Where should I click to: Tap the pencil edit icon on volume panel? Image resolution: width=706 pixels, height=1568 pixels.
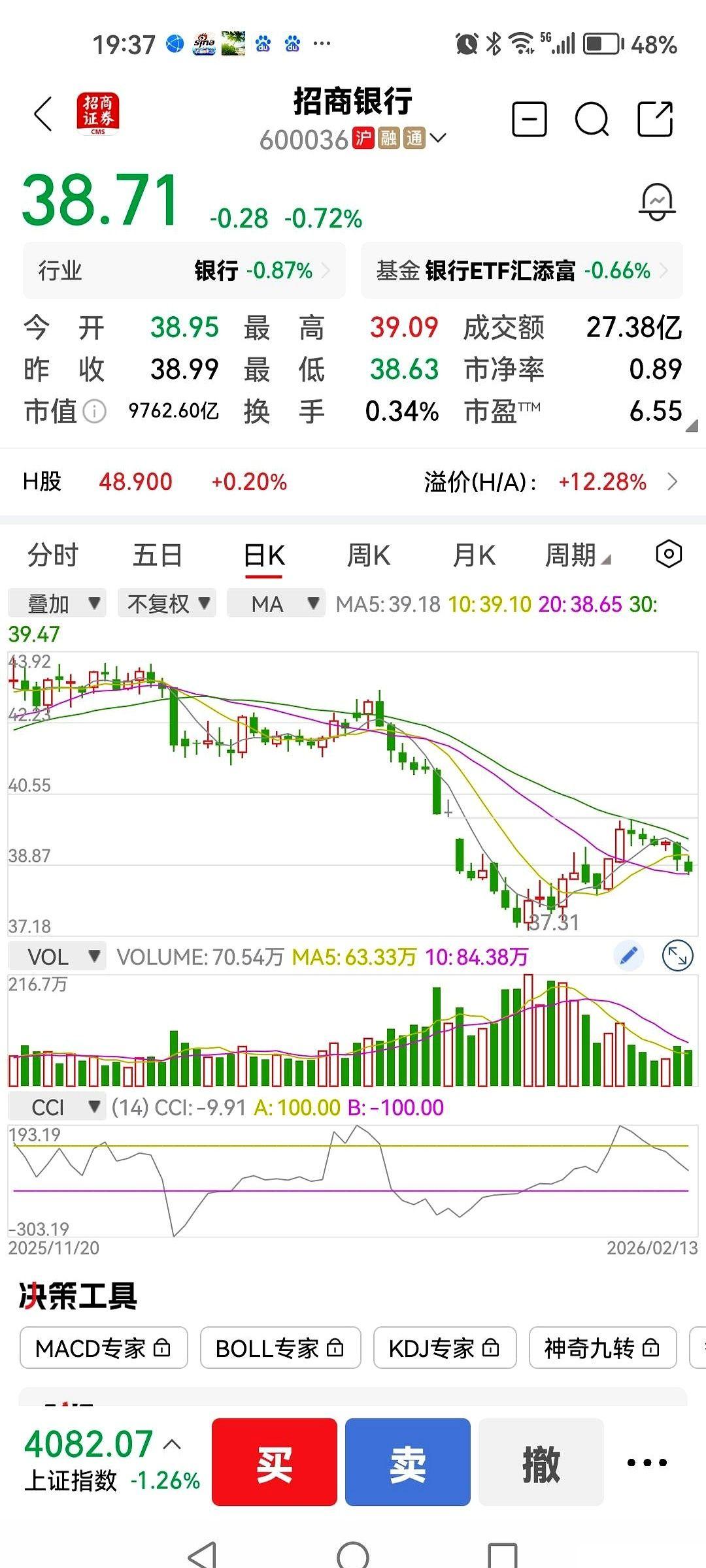tap(628, 955)
